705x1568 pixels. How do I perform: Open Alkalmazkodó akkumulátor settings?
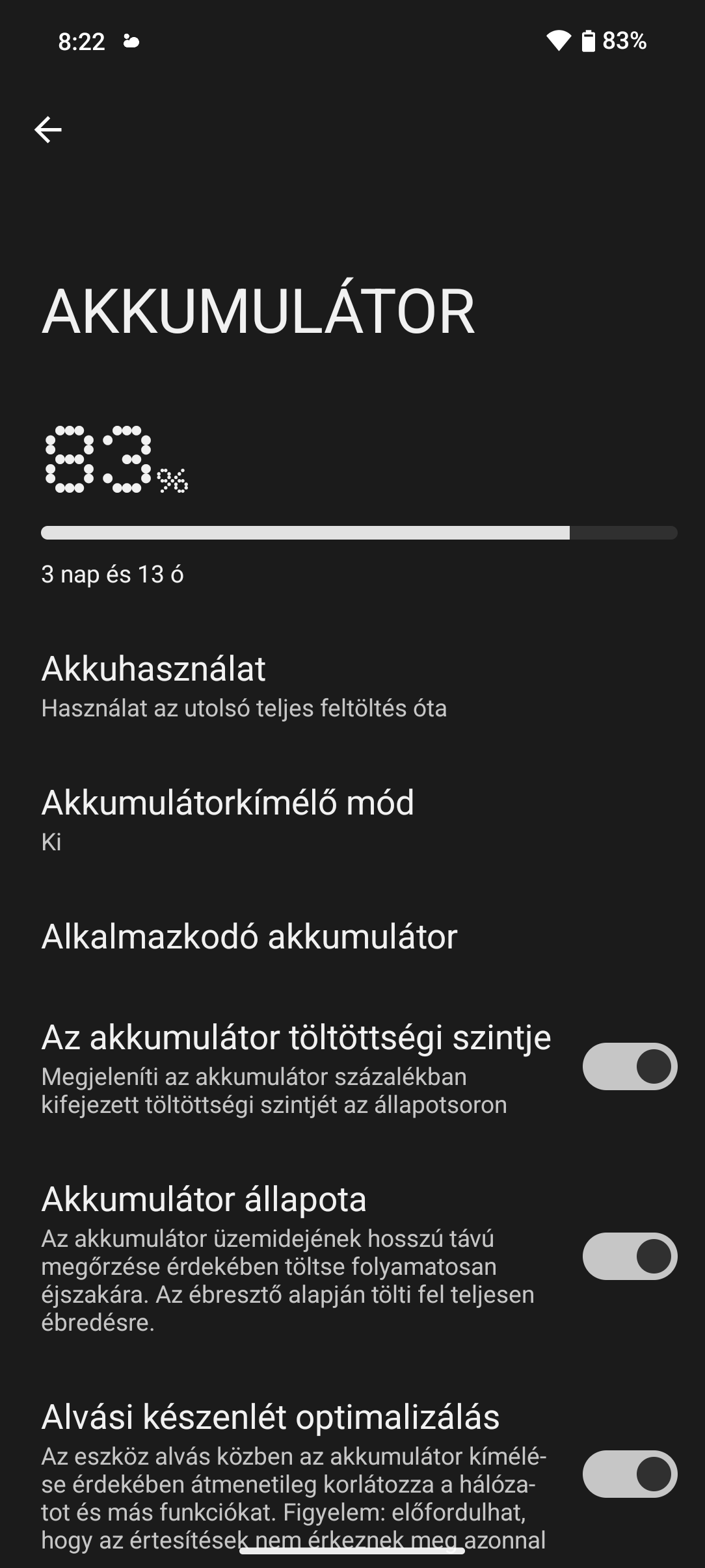tap(352, 937)
